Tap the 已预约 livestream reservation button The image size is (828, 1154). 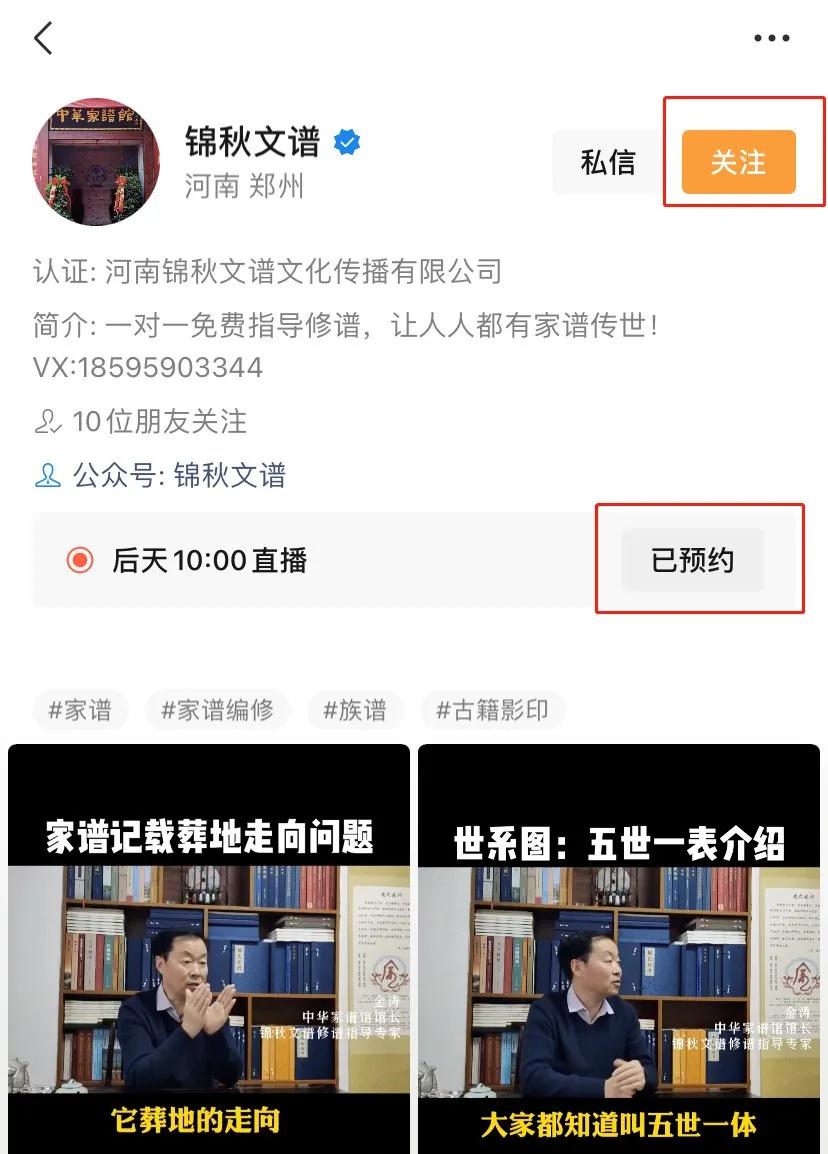(x=692, y=560)
